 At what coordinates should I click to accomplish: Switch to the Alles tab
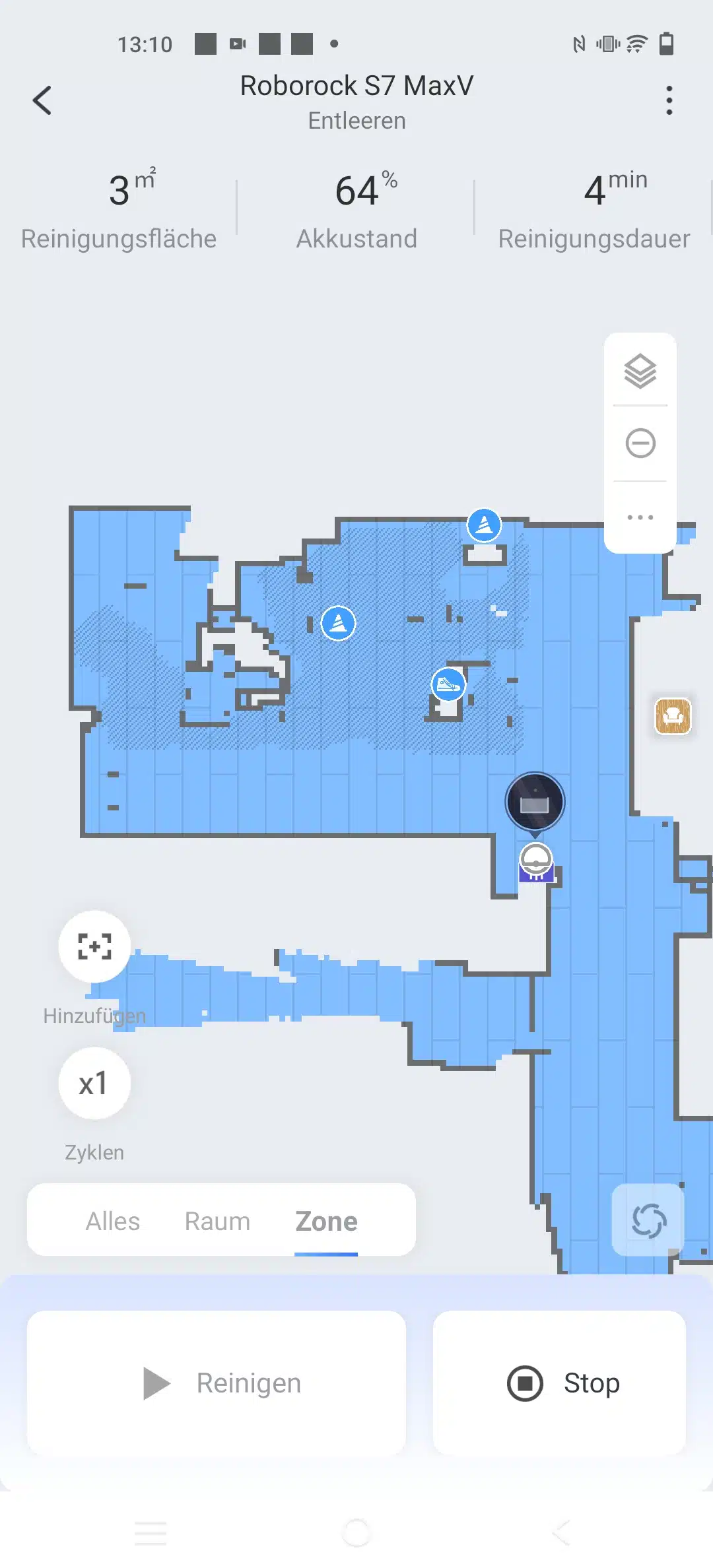point(113,1222)
